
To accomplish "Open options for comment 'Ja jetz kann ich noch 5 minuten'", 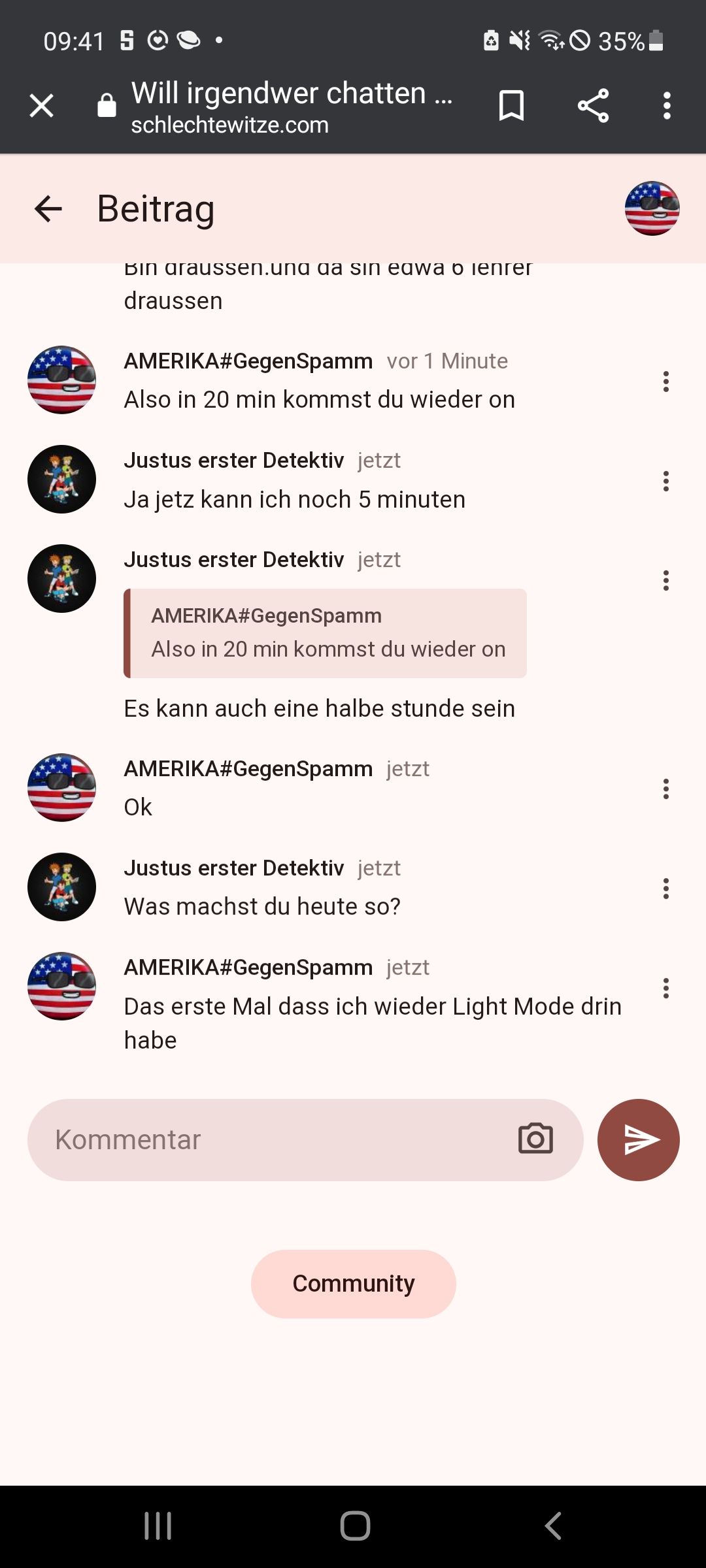I will tap(666, 482).
